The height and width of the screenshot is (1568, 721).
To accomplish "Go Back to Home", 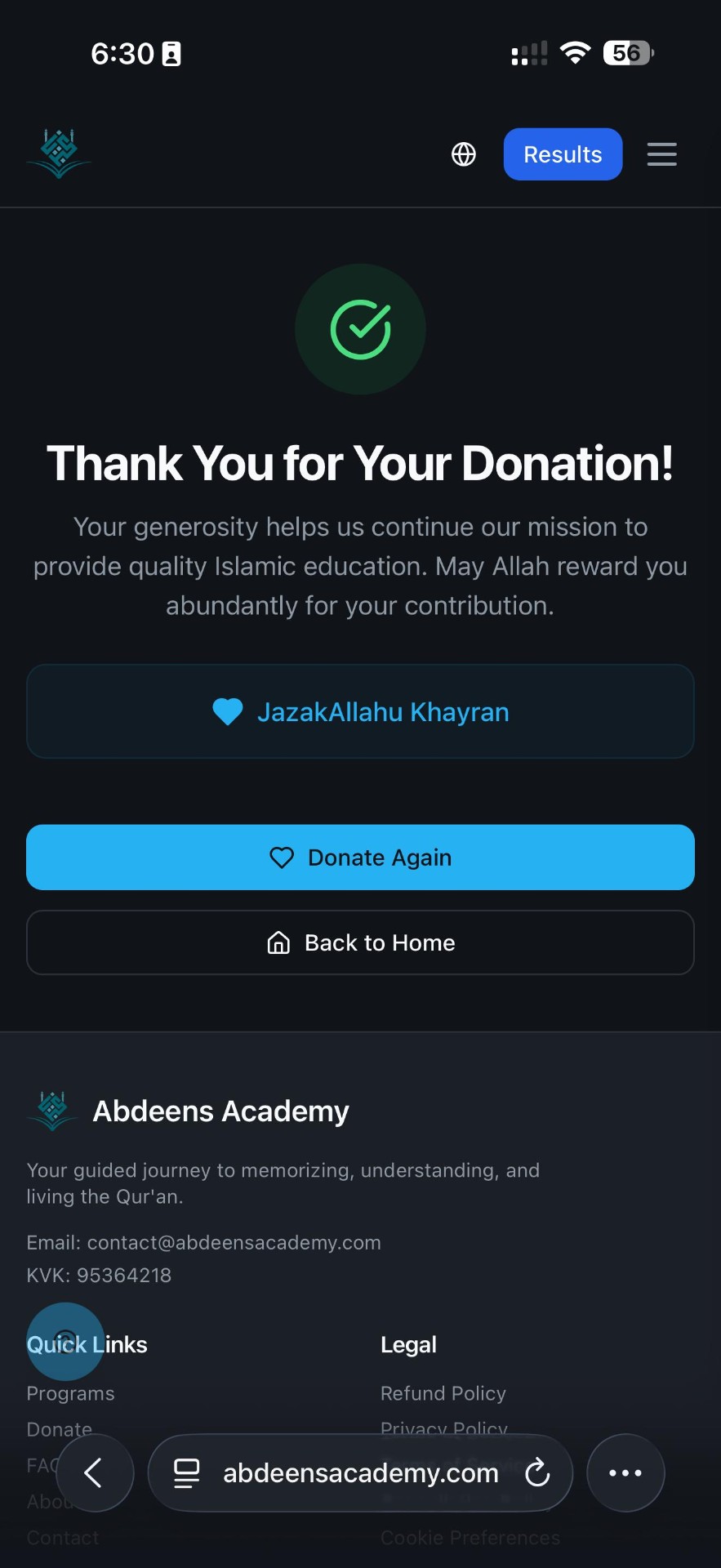I will pos(360,942).
